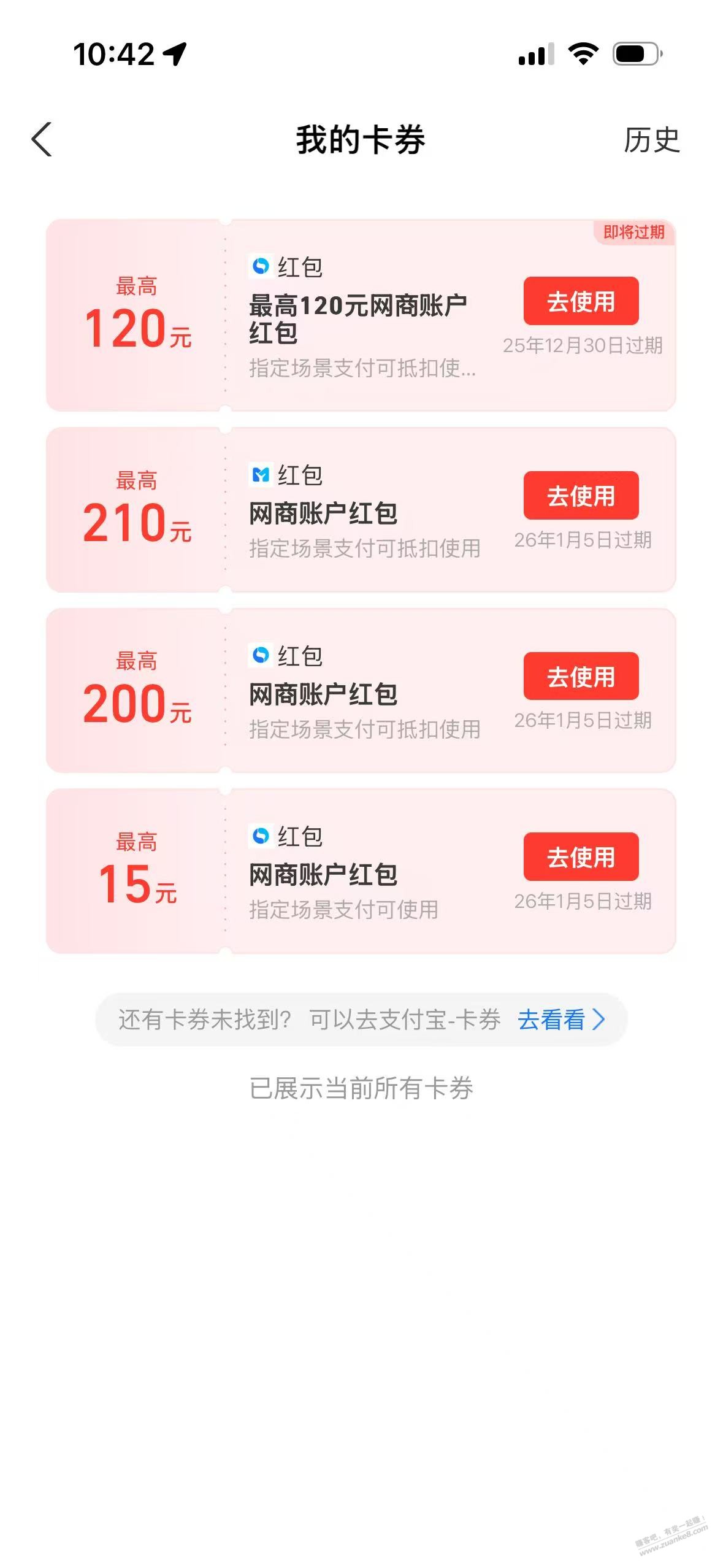Tap 去使用 on the 15元 coupon
The image size is (723, 1568).
tap(580, 857)
